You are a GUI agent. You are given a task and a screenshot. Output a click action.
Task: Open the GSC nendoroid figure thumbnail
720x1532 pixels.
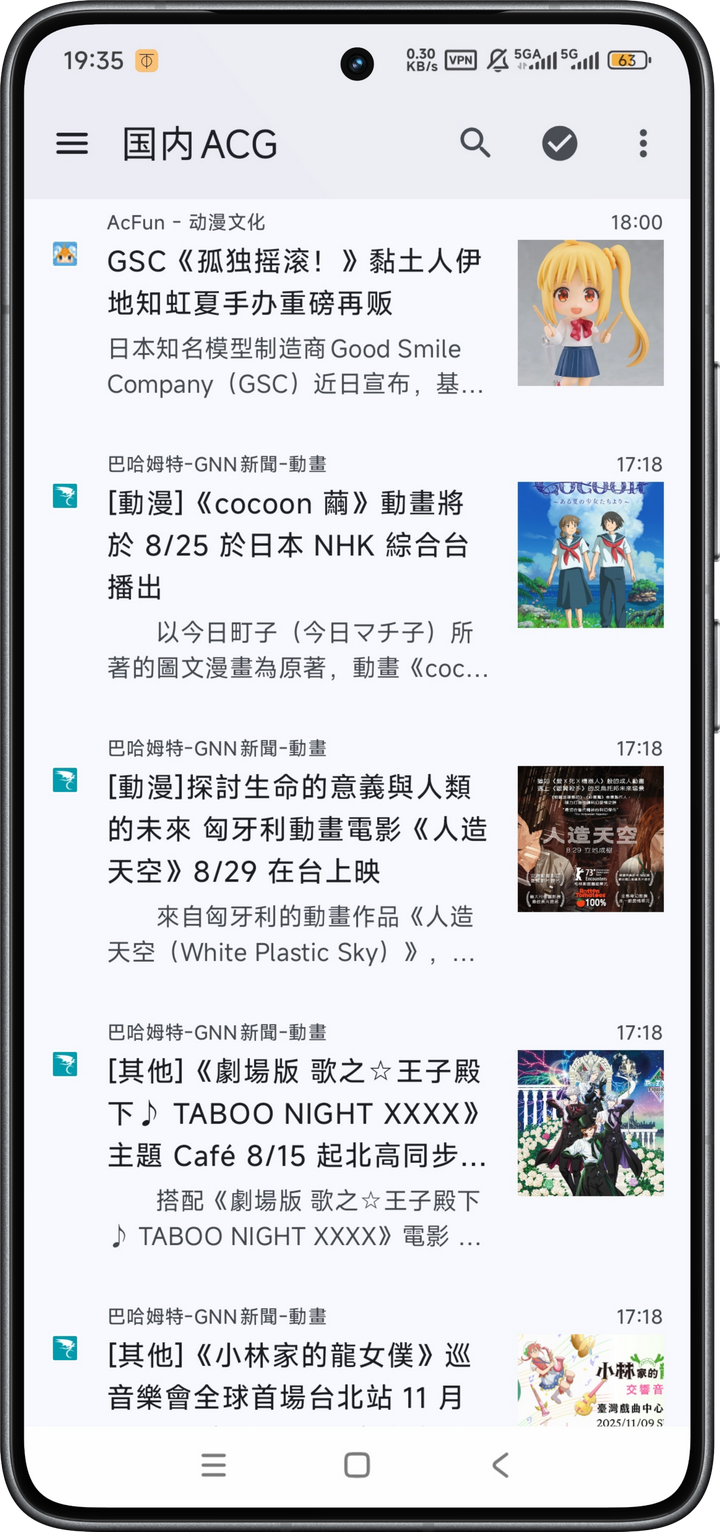point(589,312)
